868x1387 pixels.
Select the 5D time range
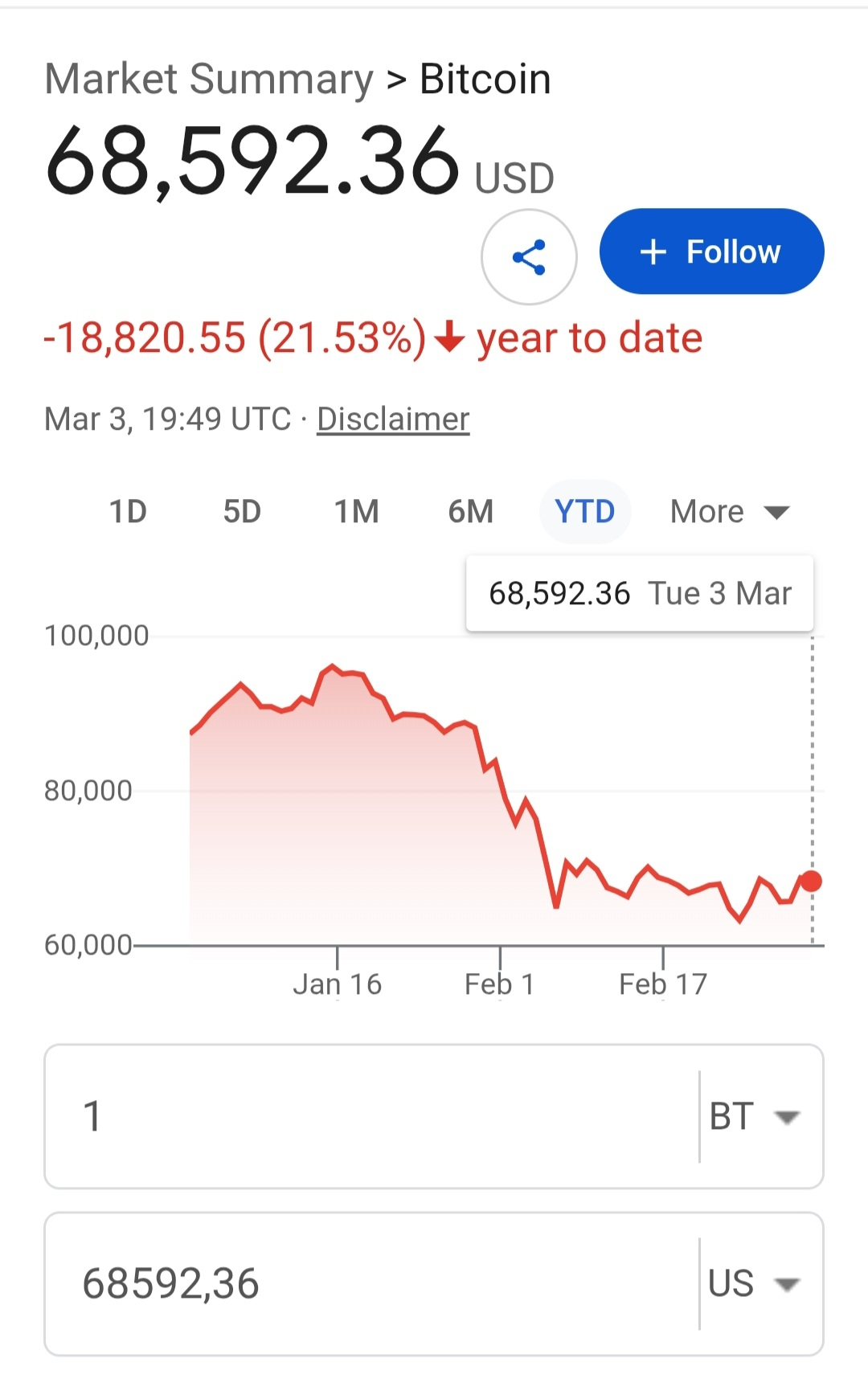[242, 512]
